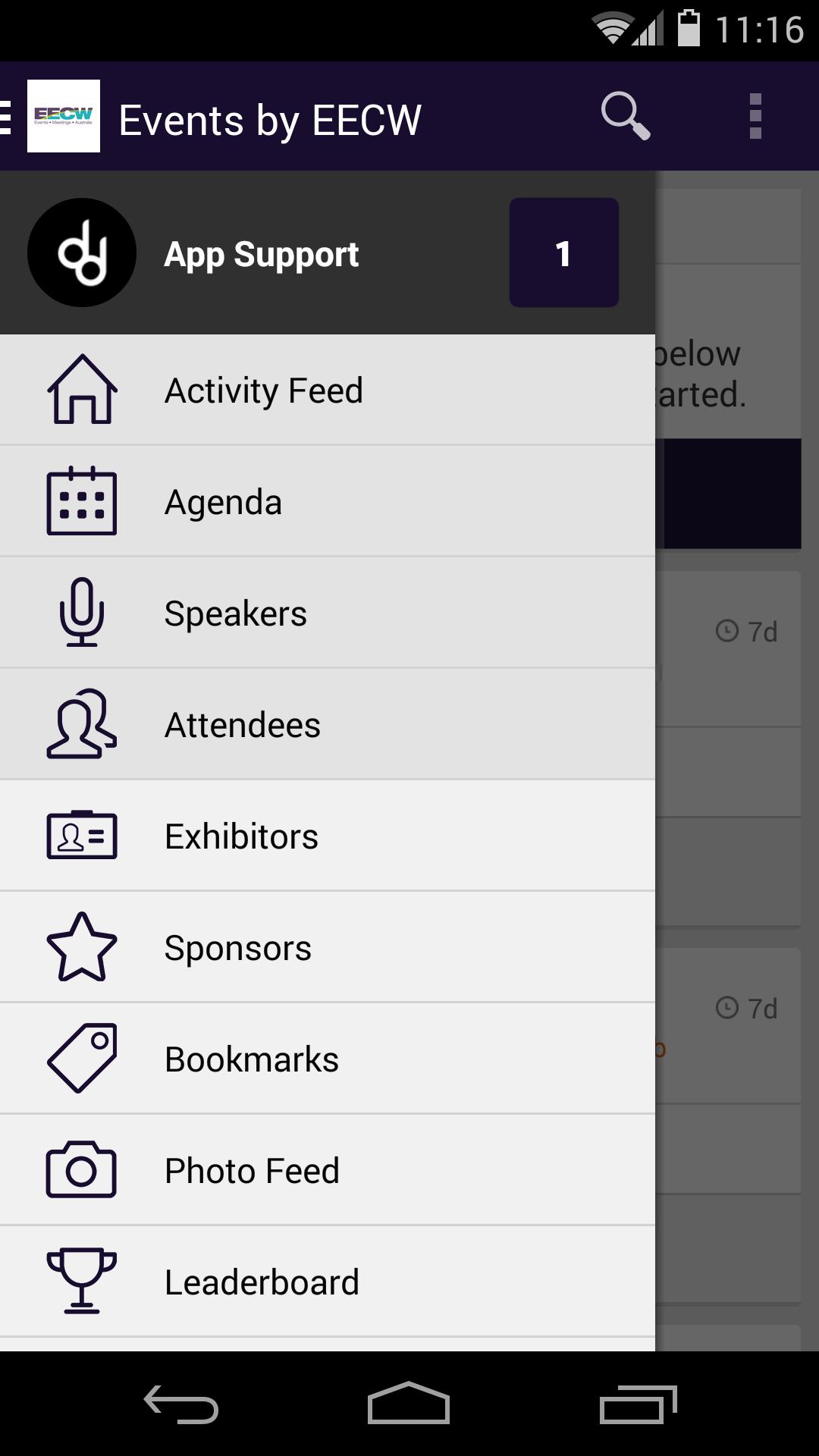Open the Agenda calendar icon

[x=82, y=500]
